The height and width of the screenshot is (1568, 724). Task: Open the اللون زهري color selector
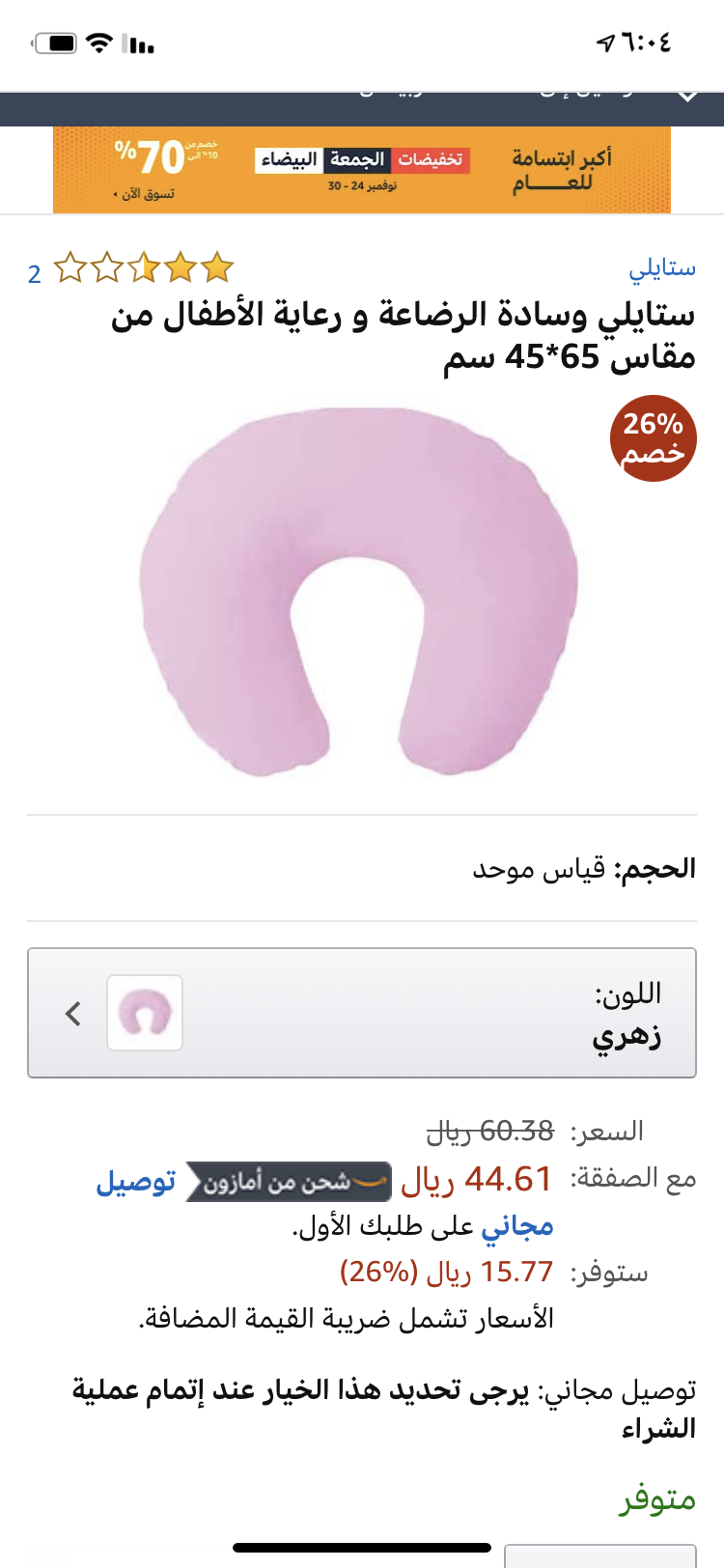coord(362,1013)
